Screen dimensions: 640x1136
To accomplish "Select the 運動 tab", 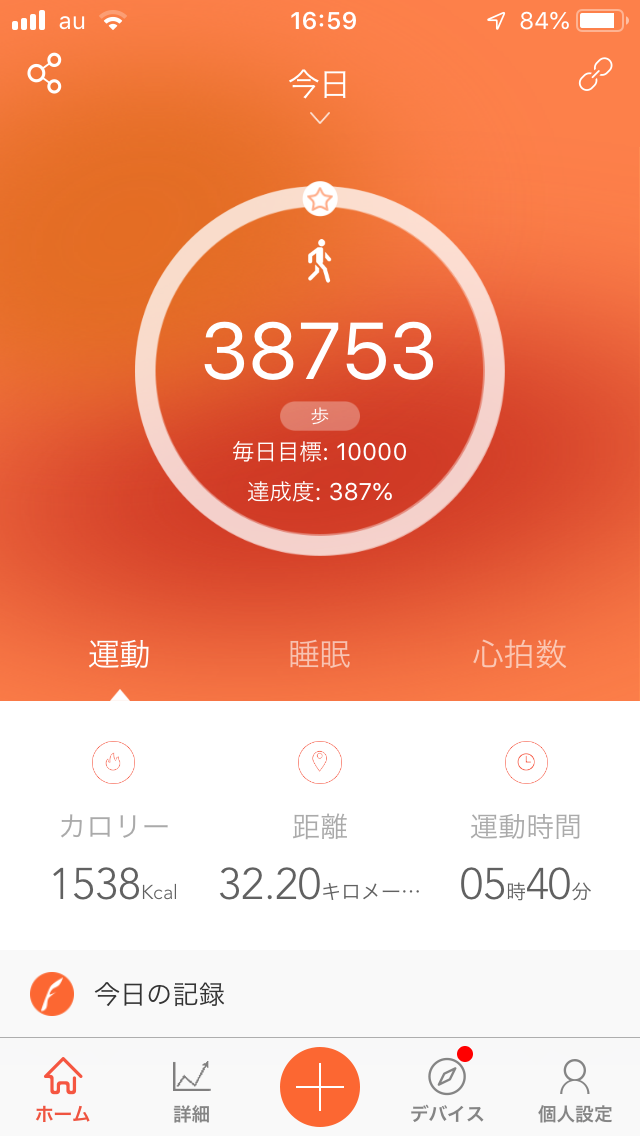I will pyautogui.click(x=119, y=654).
